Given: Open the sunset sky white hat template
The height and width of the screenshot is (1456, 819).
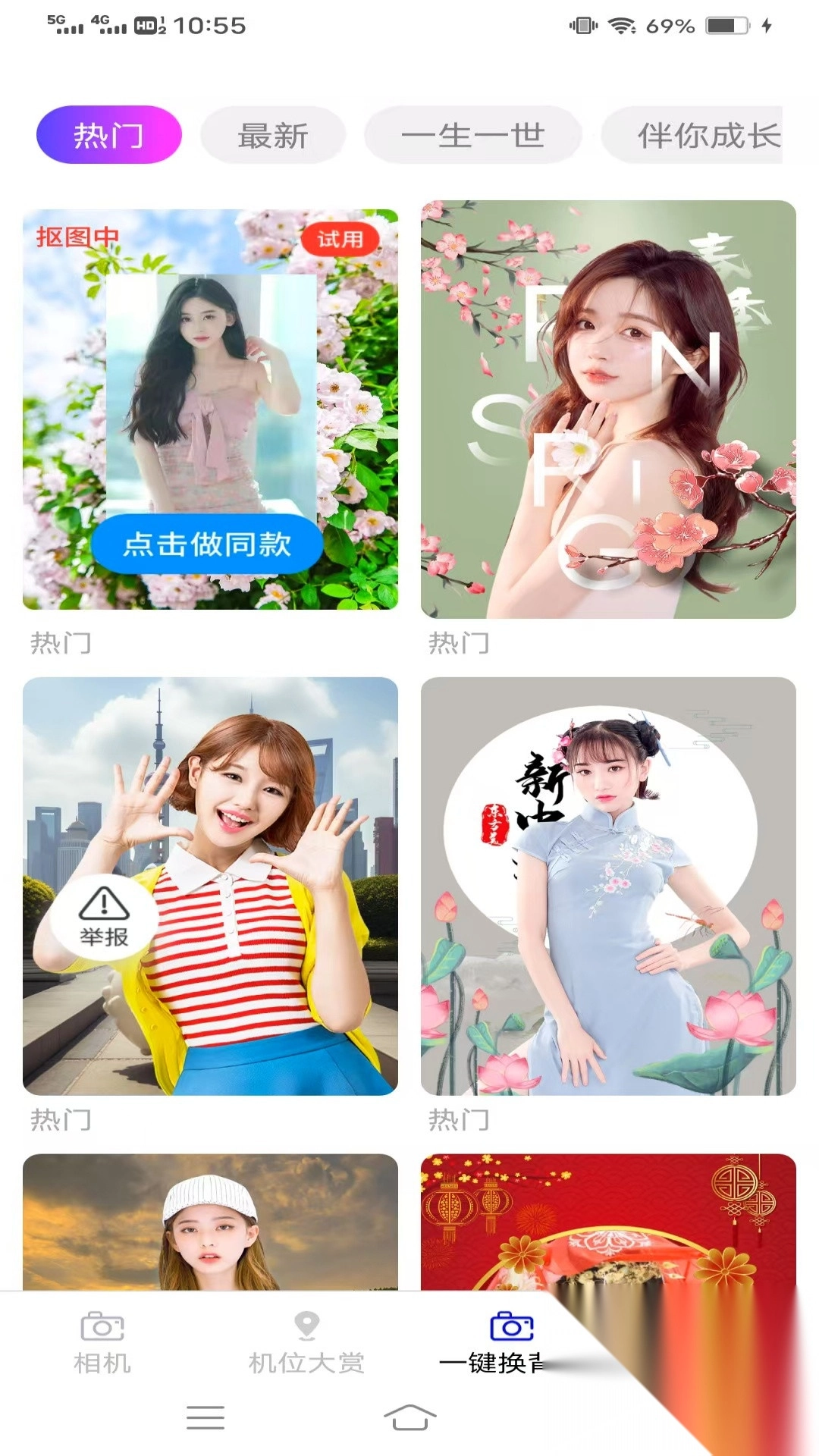Looking at the screenshot, I should coord(210,1221).
